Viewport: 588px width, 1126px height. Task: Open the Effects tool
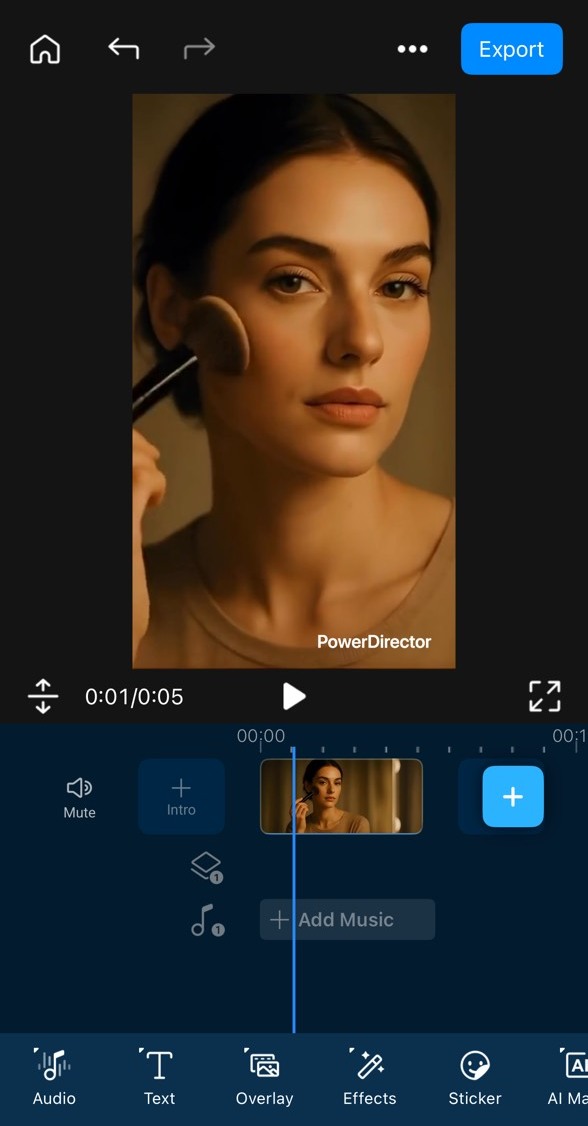click(370, 1076)
